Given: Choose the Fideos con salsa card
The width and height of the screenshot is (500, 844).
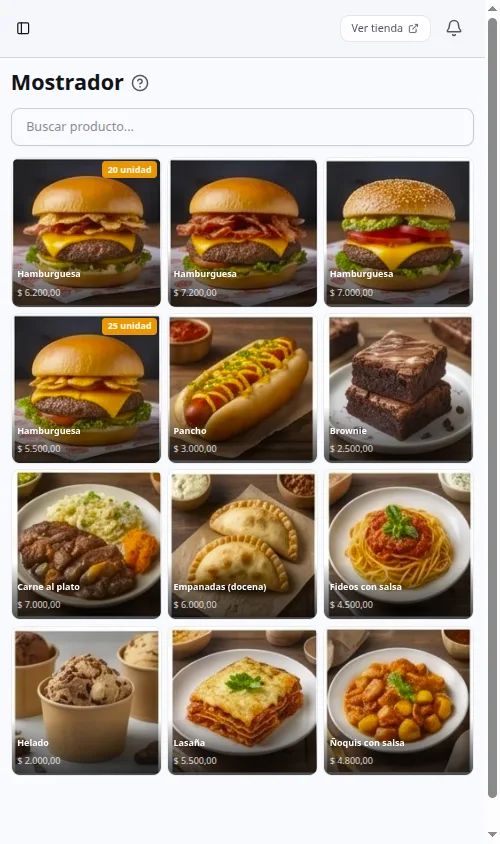Looking at the screenshot, I should click(x=398, y=545).
